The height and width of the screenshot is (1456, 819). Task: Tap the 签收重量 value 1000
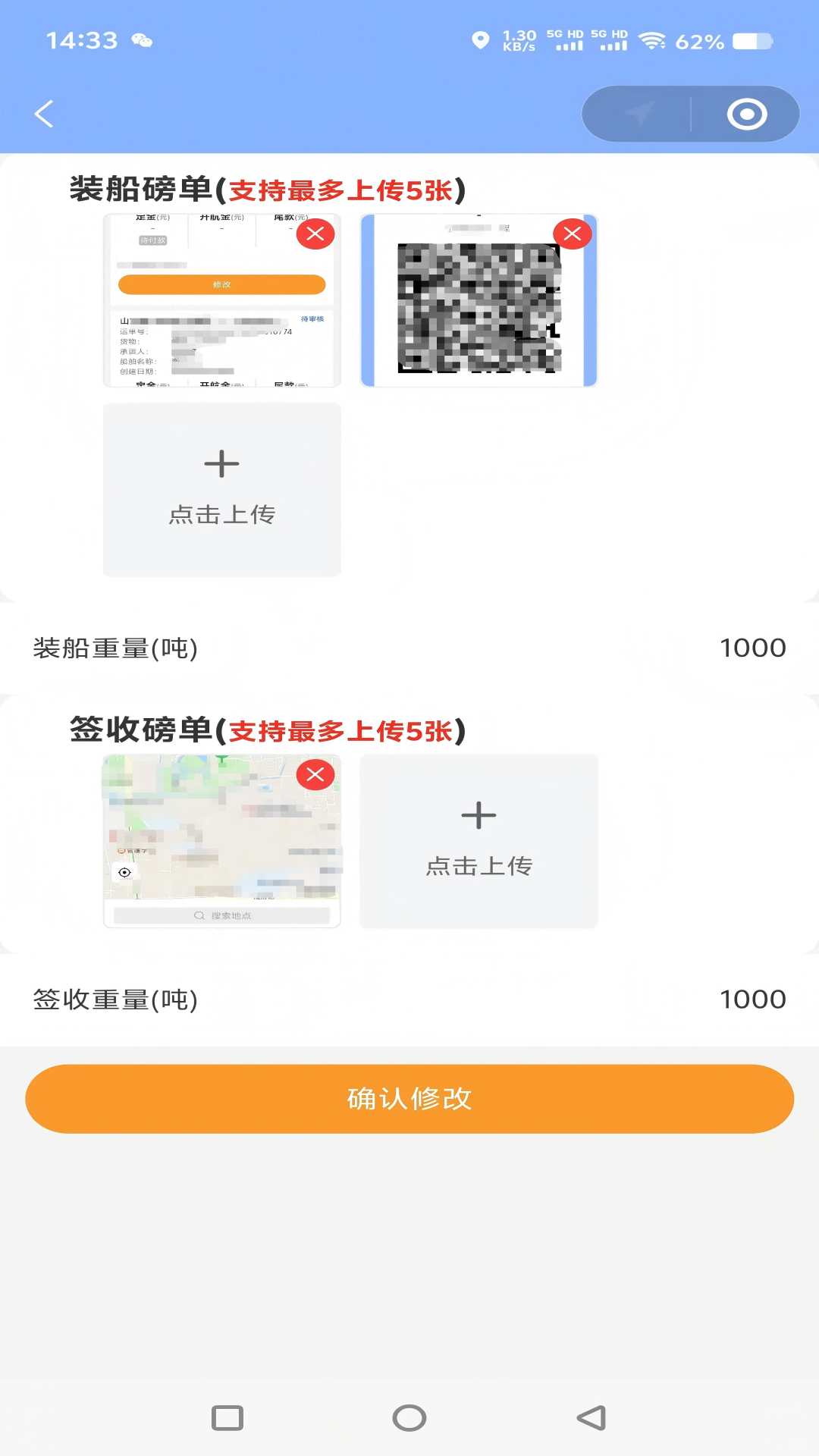click(753, 999)
